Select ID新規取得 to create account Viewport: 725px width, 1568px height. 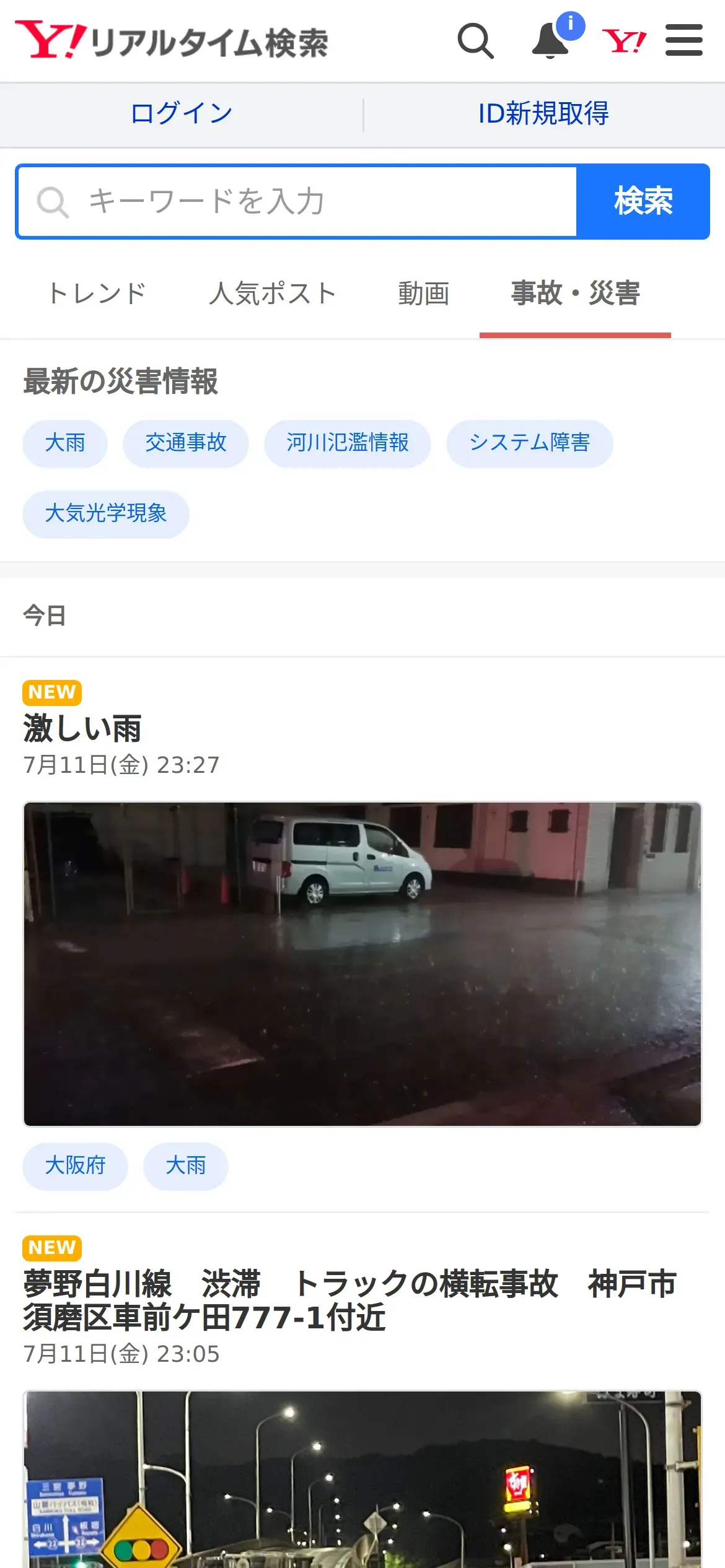pos(543,114)
